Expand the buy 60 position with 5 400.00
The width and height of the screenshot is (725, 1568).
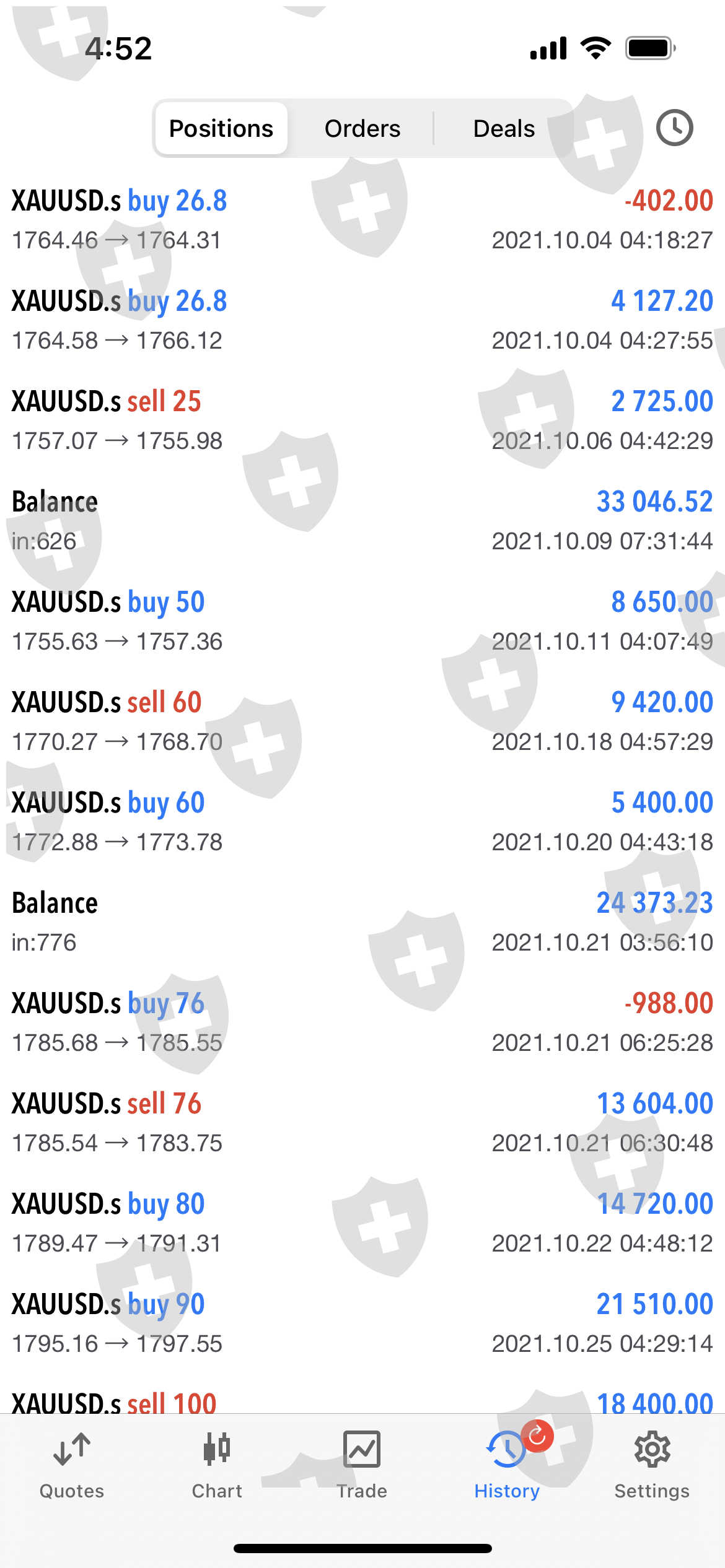point(362,822)
